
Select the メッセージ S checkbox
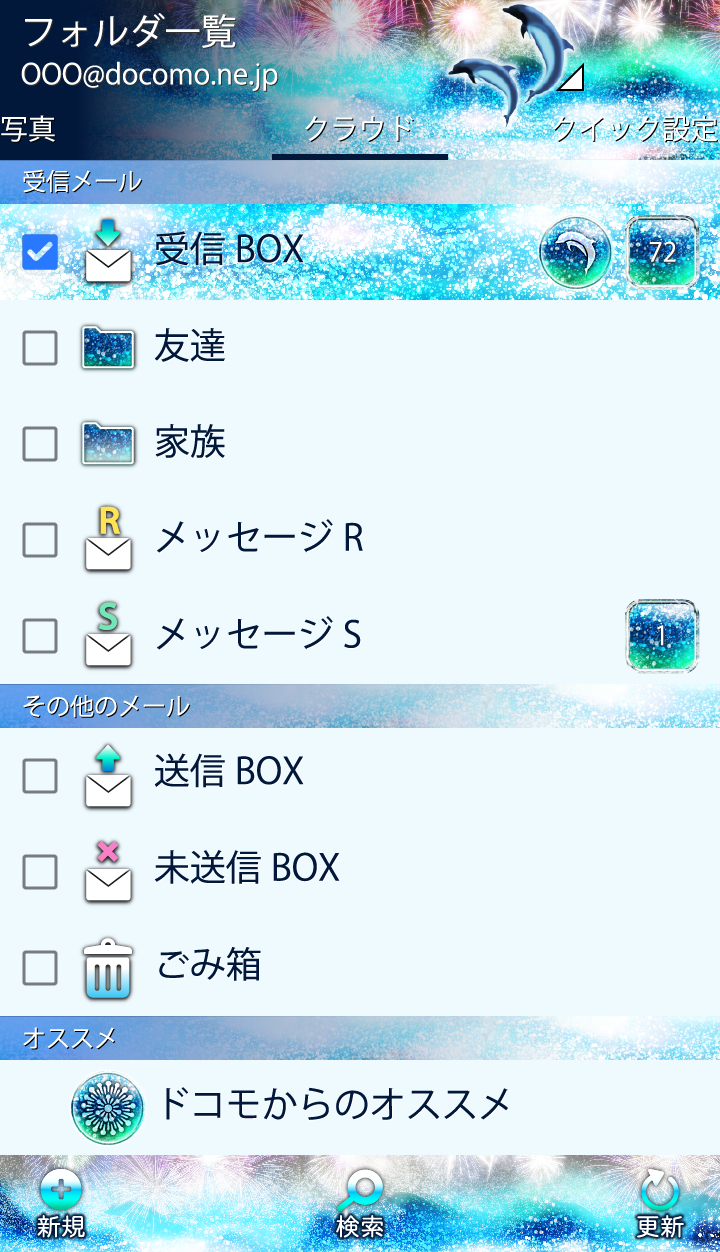(40, 635)
